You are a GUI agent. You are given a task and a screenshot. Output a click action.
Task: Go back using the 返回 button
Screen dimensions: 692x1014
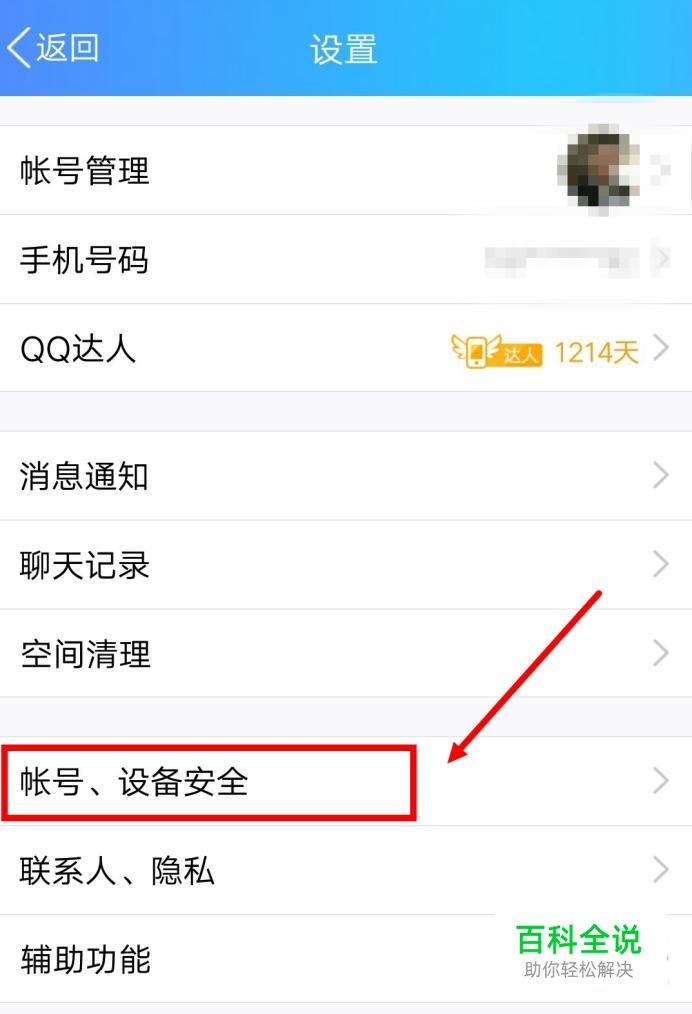(x=54, y=48)
